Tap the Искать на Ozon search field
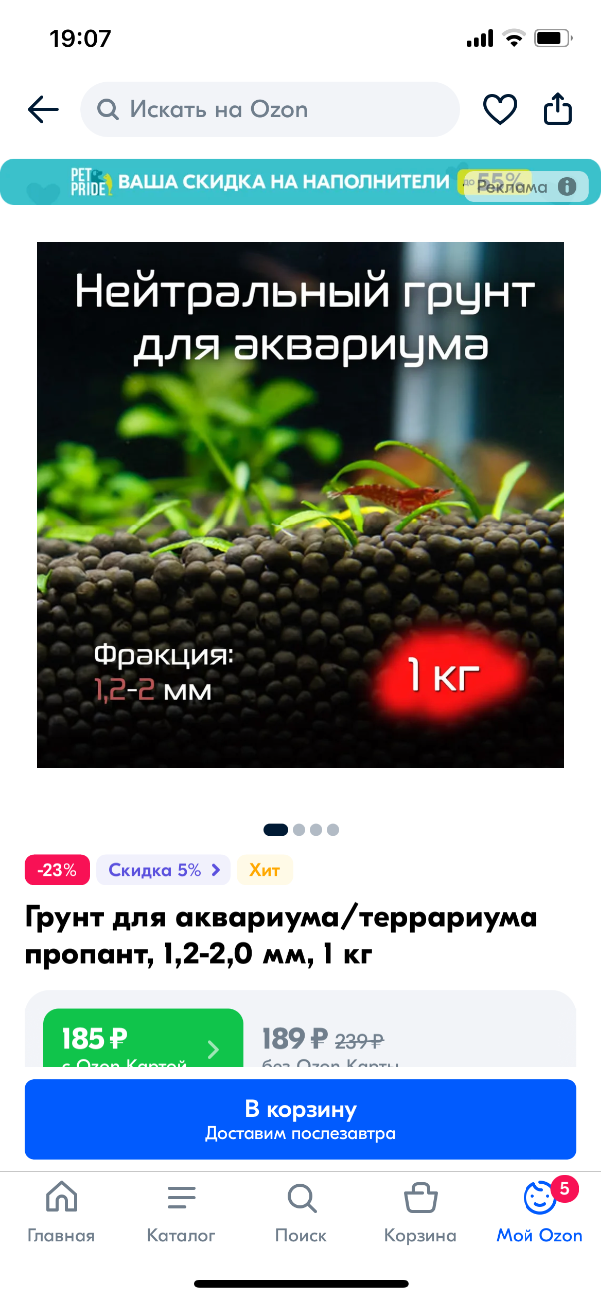The height and width of the screenshot is (1300, 601). [x=270, y=110]
